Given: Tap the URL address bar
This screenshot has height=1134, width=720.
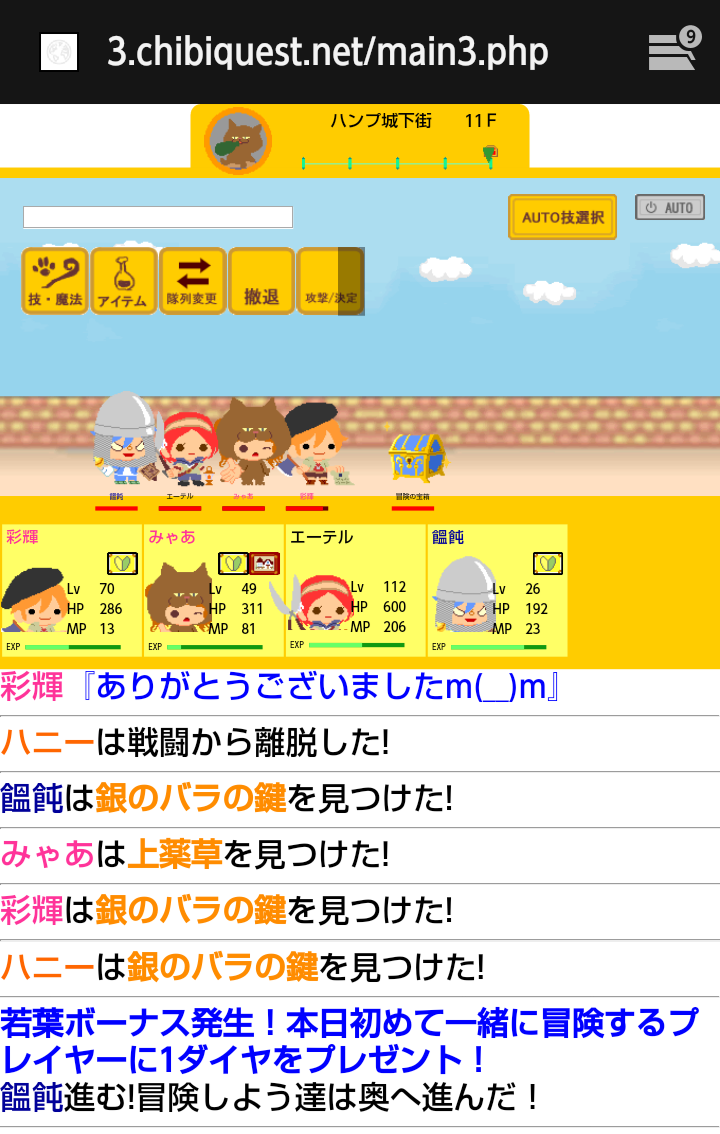Looking at the screenshot, I should pos(328,52).
